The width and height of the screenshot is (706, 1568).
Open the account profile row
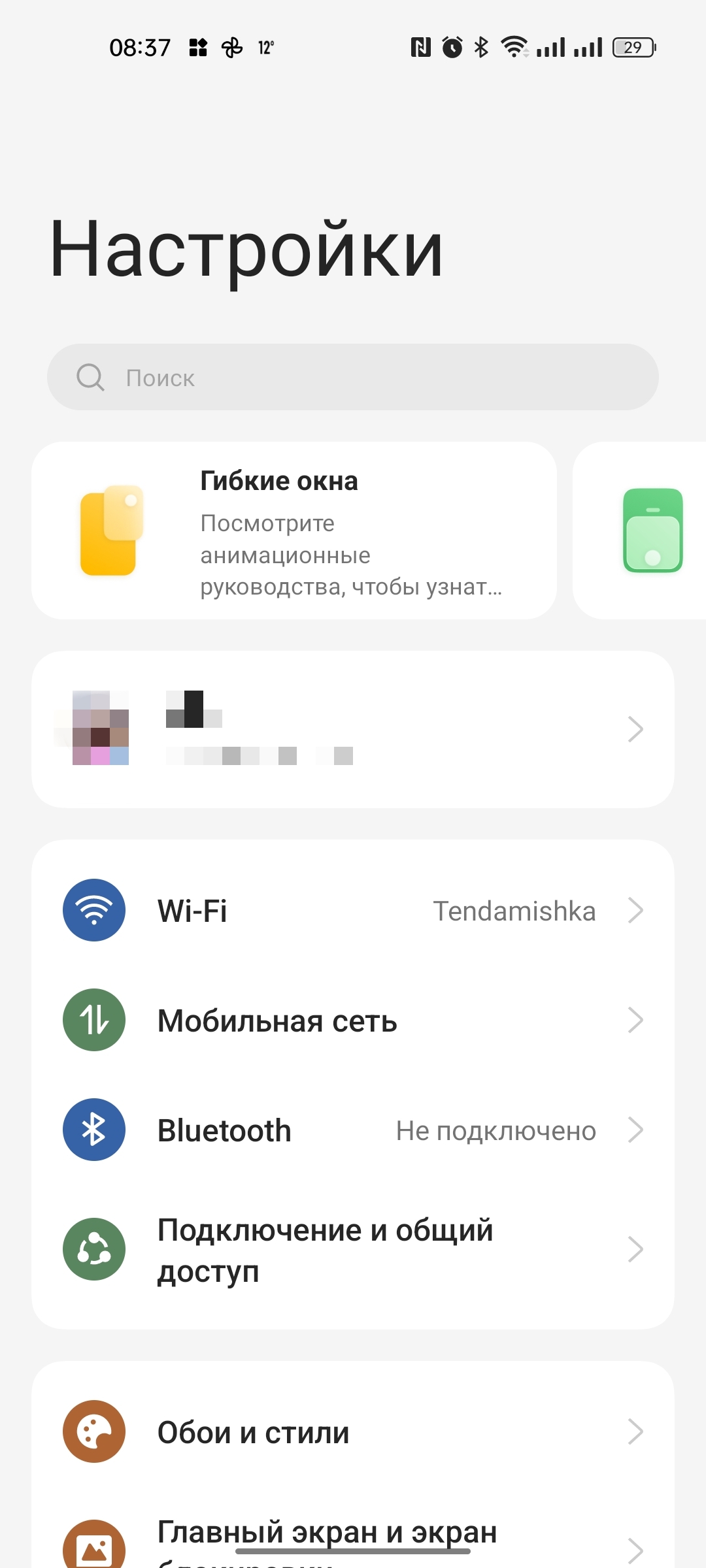click(x=353, y=729)
